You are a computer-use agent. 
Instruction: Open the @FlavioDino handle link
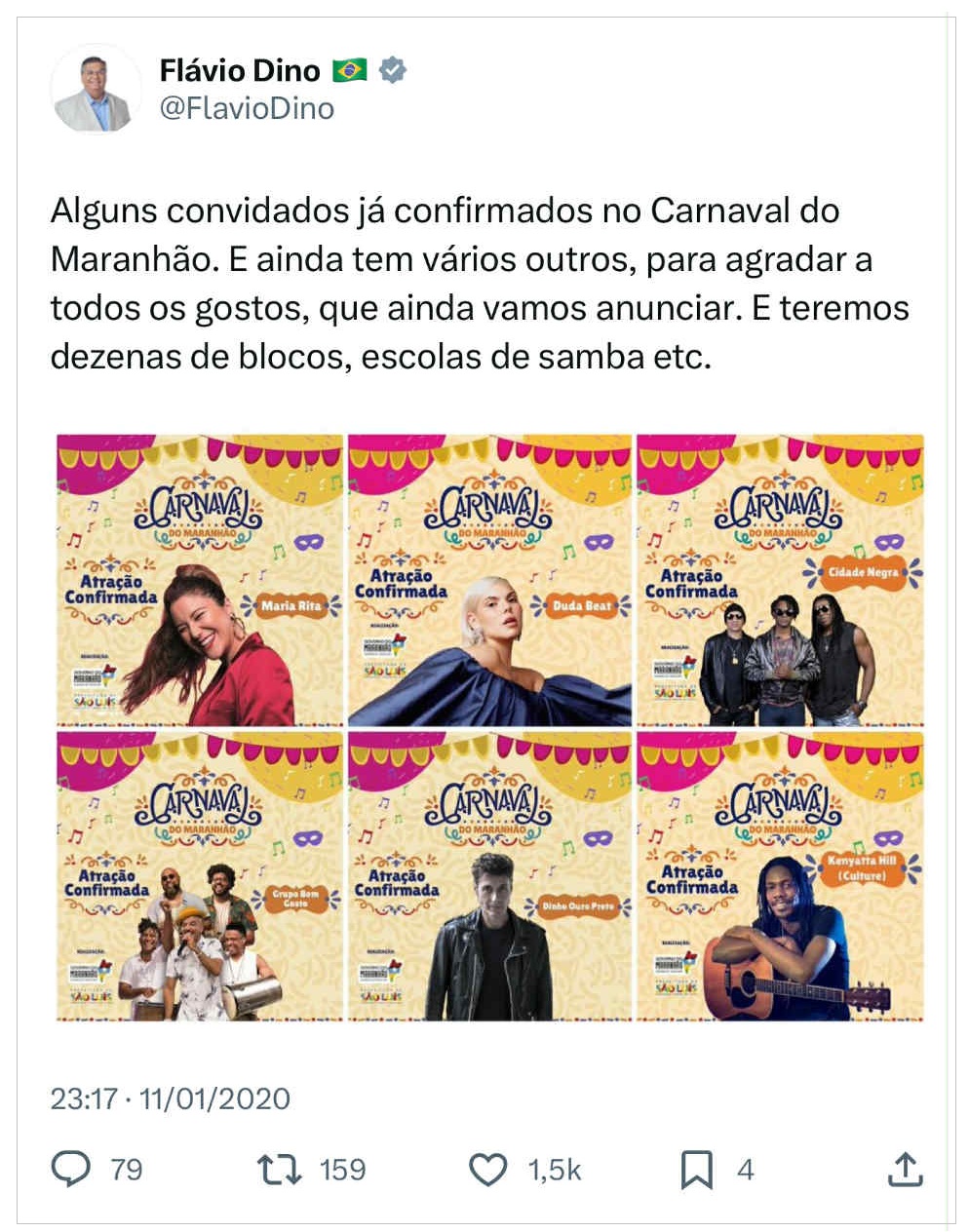click(247, 108)
